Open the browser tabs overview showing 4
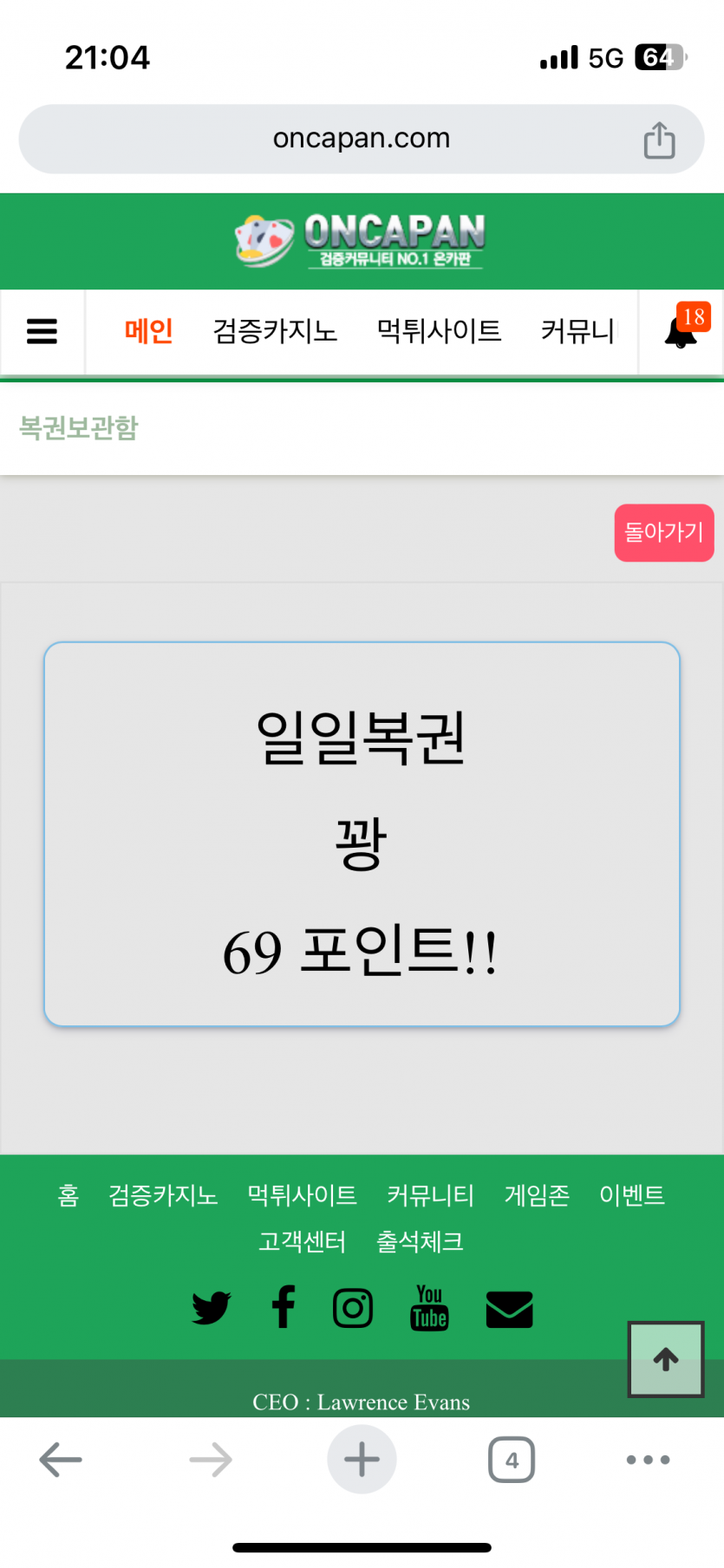 pos(512,1460)
